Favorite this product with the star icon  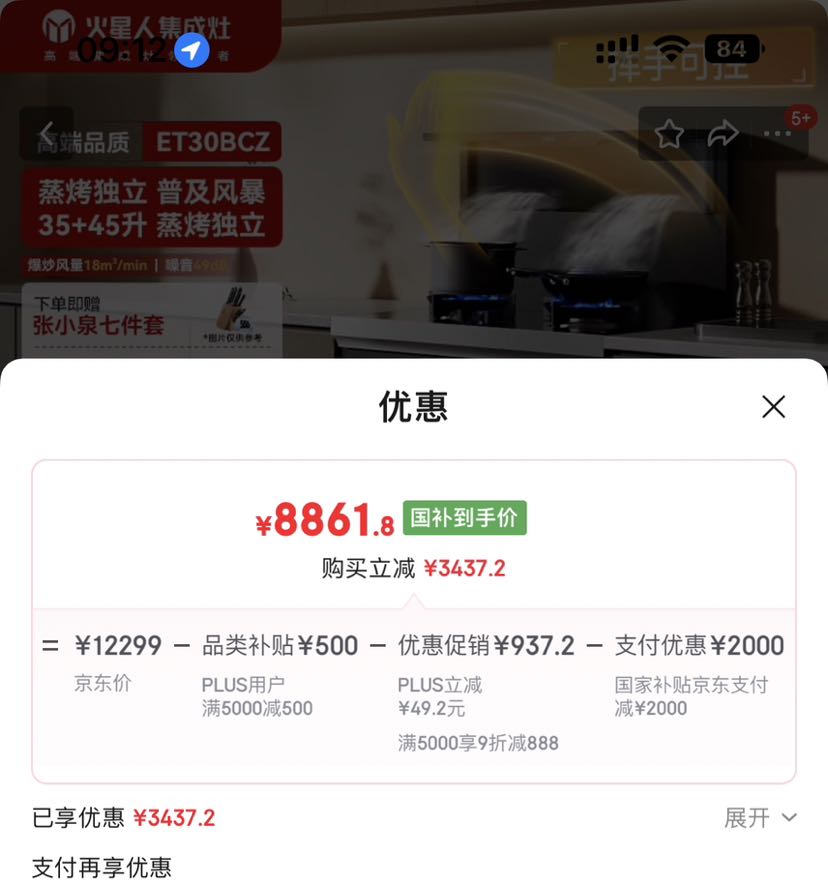coord(669,134)
